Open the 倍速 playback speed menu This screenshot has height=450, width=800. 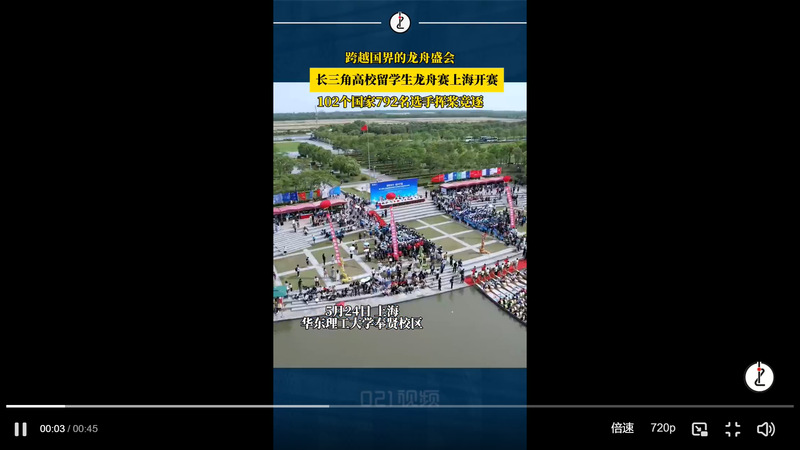coord(622,428)
